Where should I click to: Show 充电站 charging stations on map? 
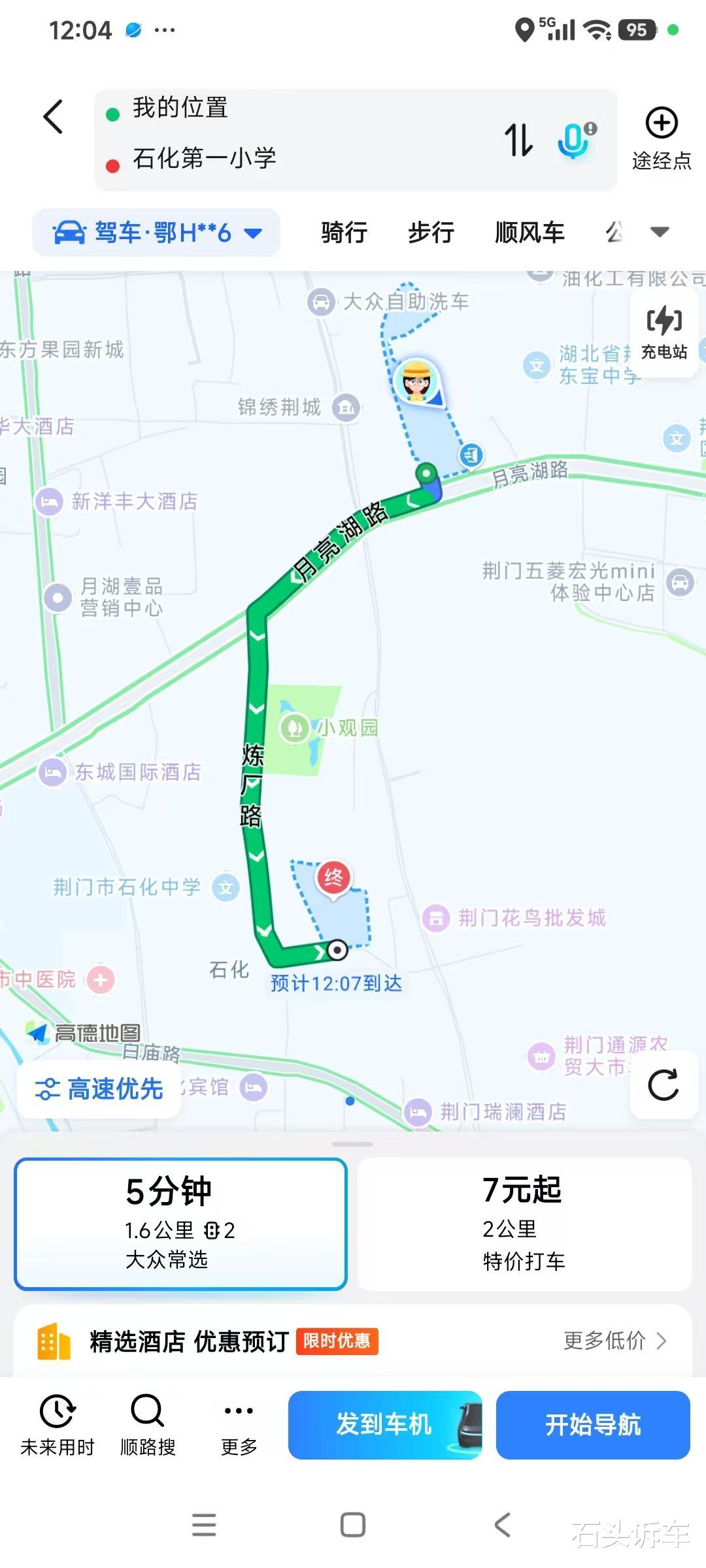coord(664,333)
